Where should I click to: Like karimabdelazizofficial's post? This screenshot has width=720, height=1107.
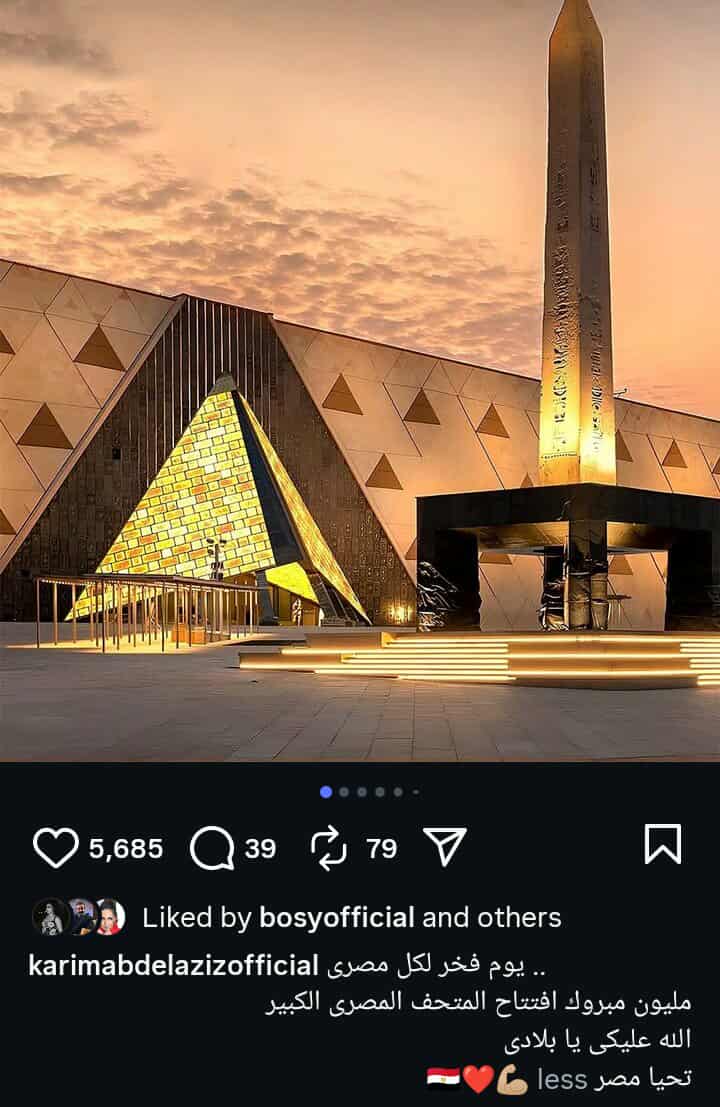(55, 848)
